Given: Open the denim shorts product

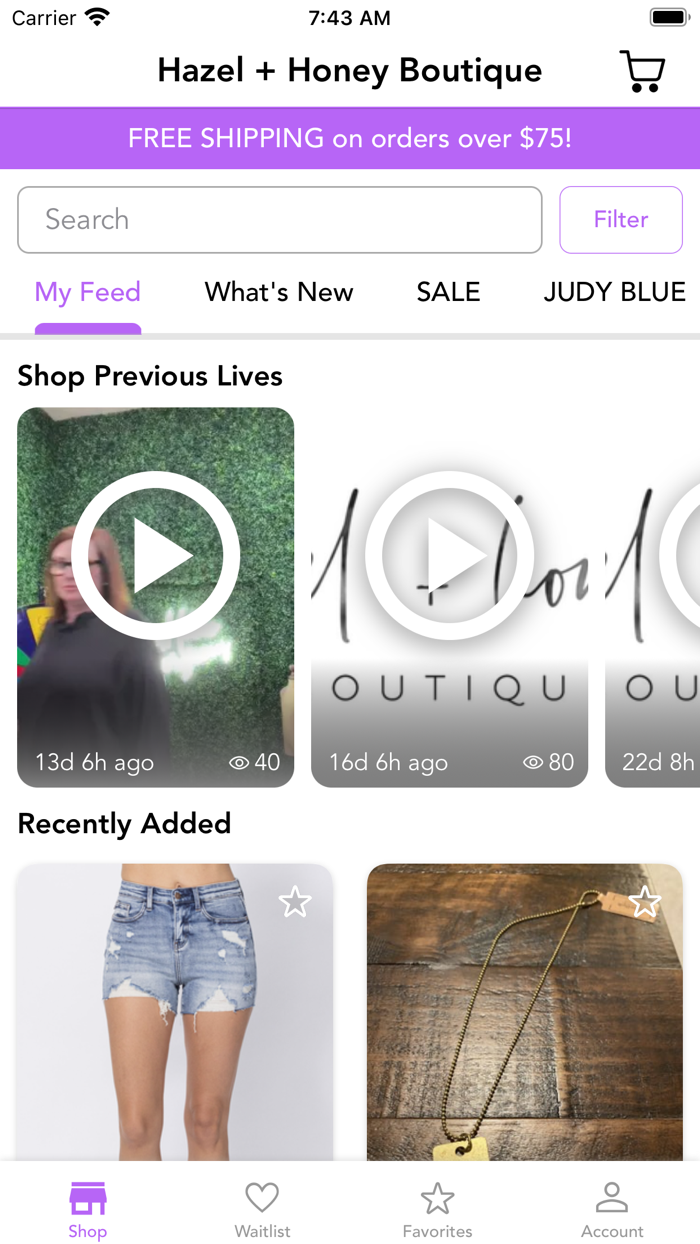Looking at the screenshot, I should click(x=175, y=1012).
